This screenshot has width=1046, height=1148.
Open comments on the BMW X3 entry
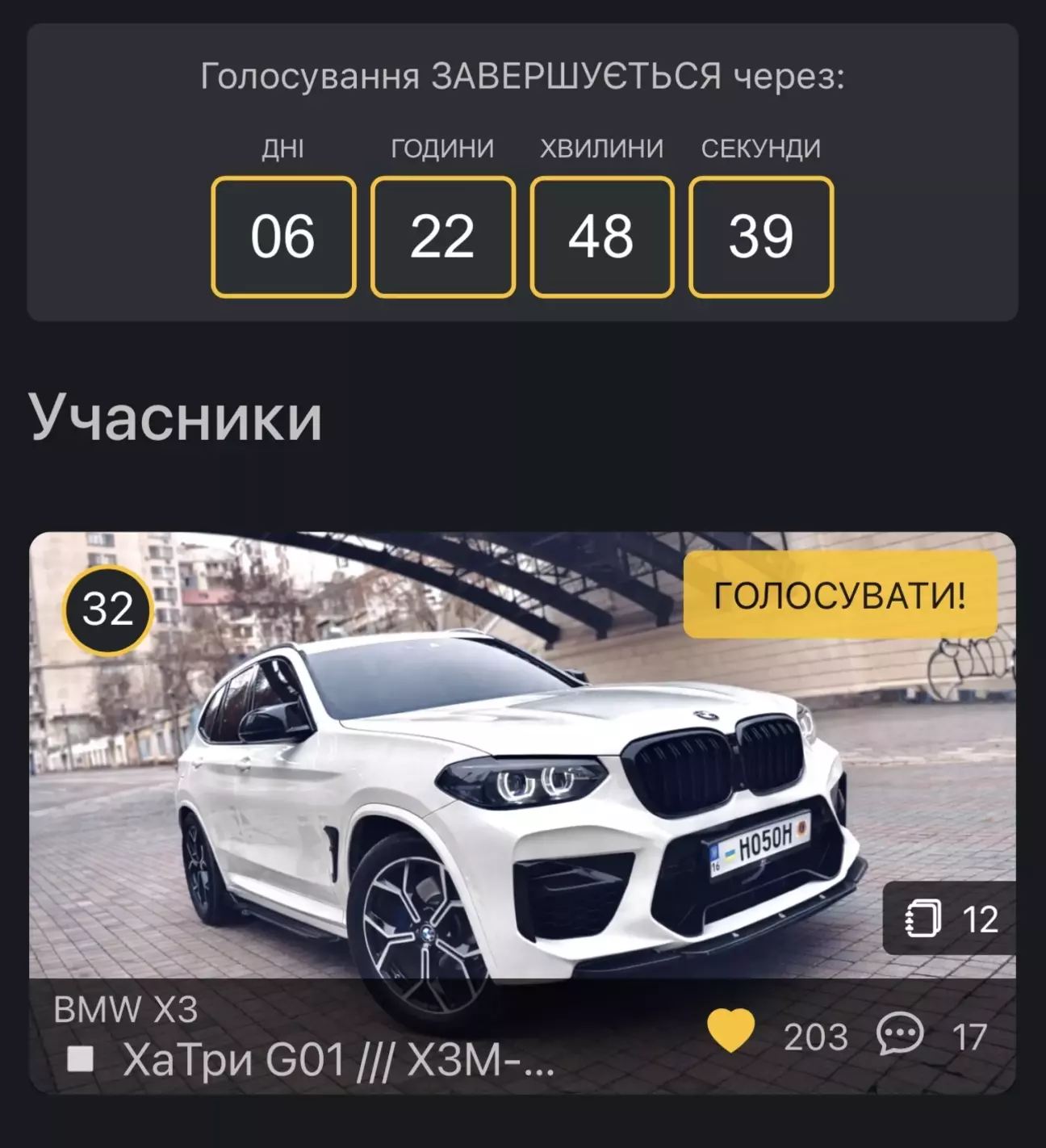[900, 1034]
